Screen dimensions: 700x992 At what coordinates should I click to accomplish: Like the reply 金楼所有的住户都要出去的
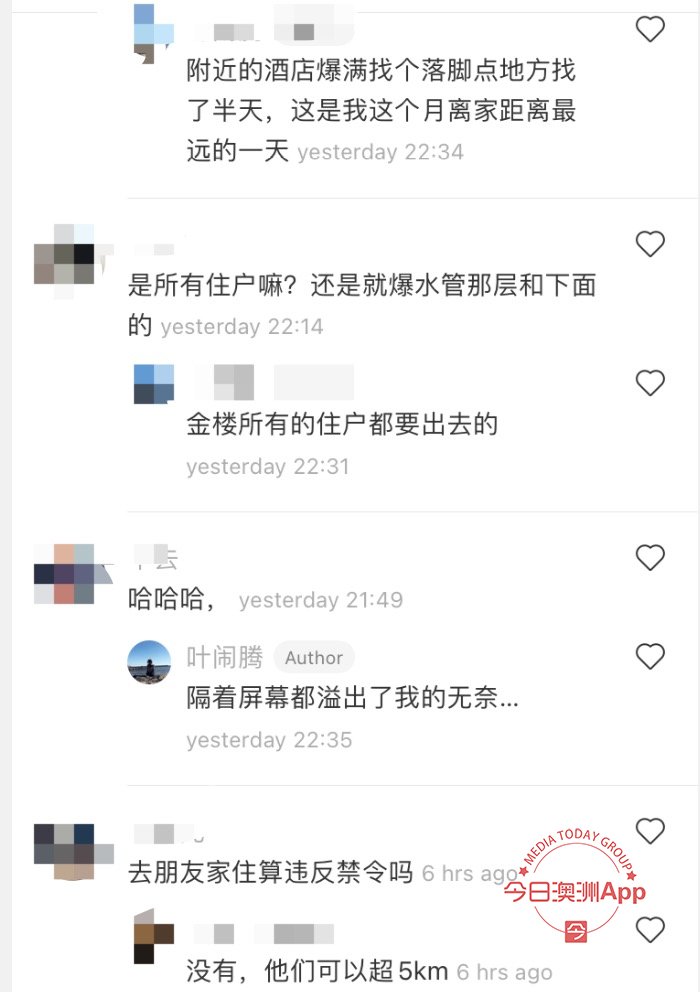pyautogui.click(x=650, y=383)
